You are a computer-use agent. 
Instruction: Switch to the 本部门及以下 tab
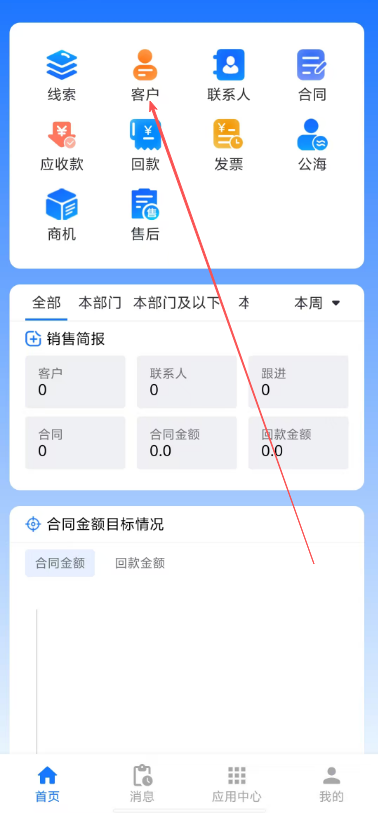[x=176, y=303]
